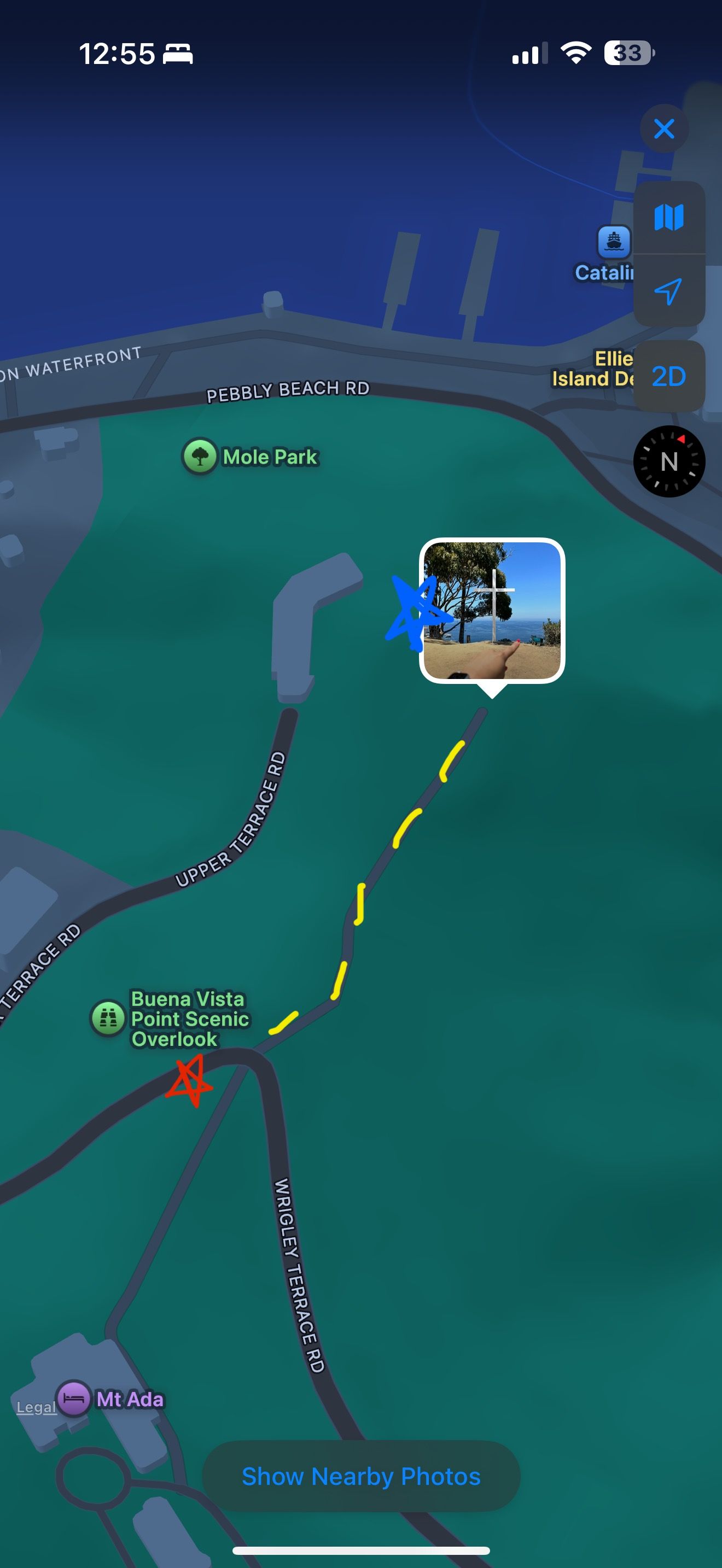Image resolution: width=722 pixels, height=1568 pixels.
Task: Select the Mt Ada hotel marker
Action: point(74,1398)
